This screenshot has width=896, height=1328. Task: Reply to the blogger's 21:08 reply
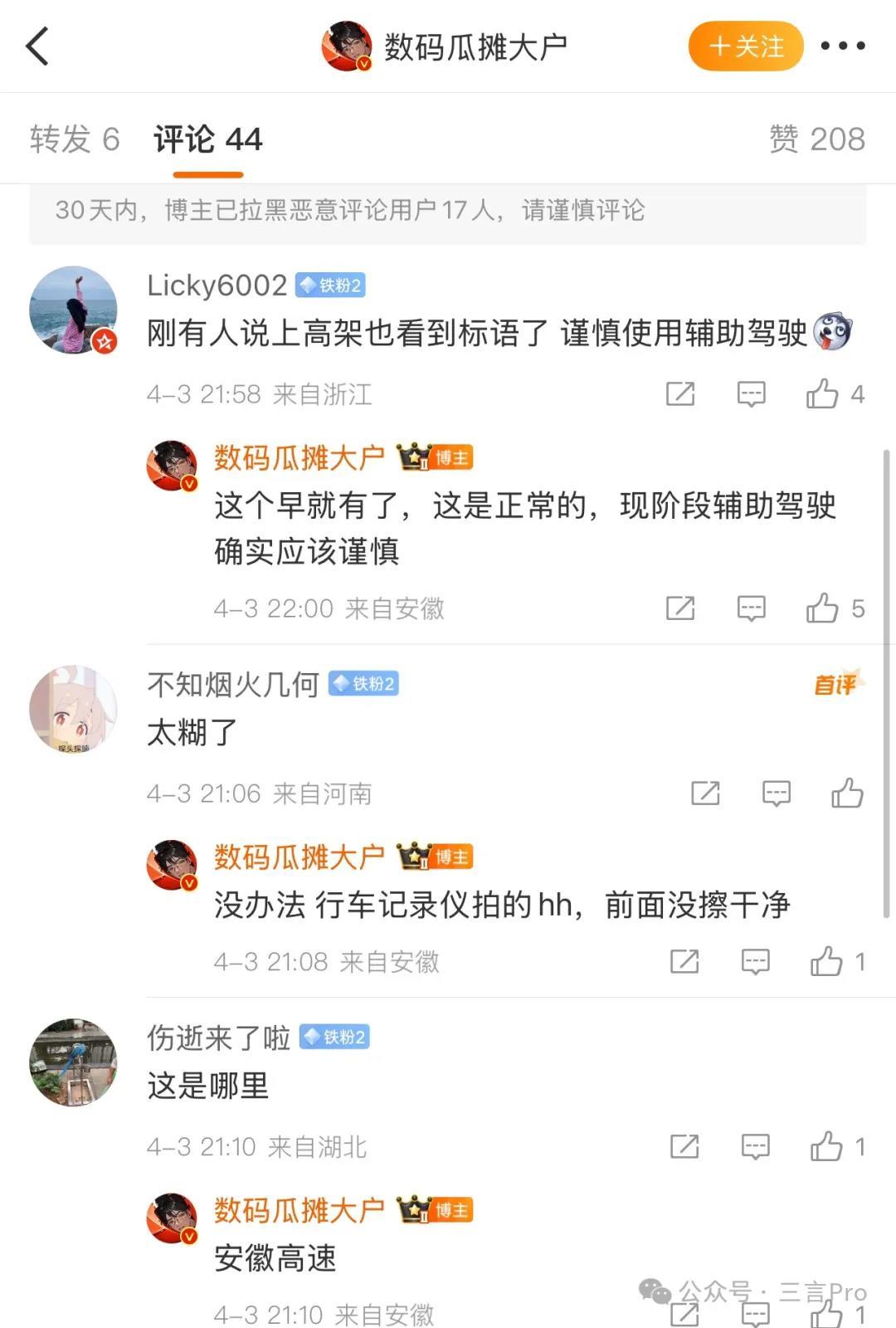pyautogui.click(x=755, y=962)
